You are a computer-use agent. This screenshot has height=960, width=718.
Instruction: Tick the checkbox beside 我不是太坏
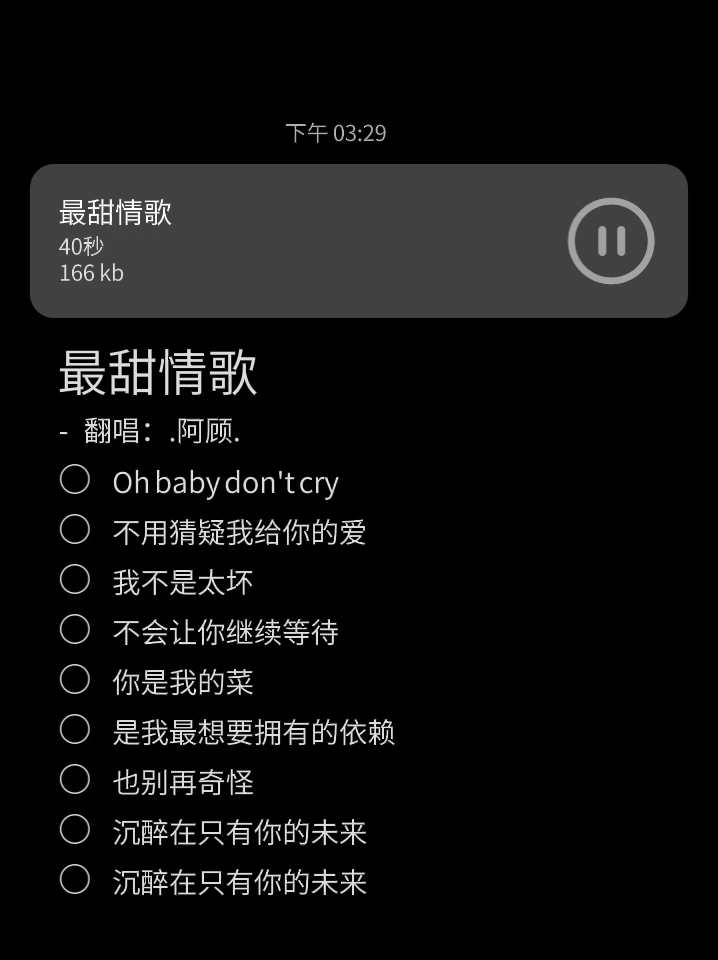pyautogui.click(x=75, y=580)
